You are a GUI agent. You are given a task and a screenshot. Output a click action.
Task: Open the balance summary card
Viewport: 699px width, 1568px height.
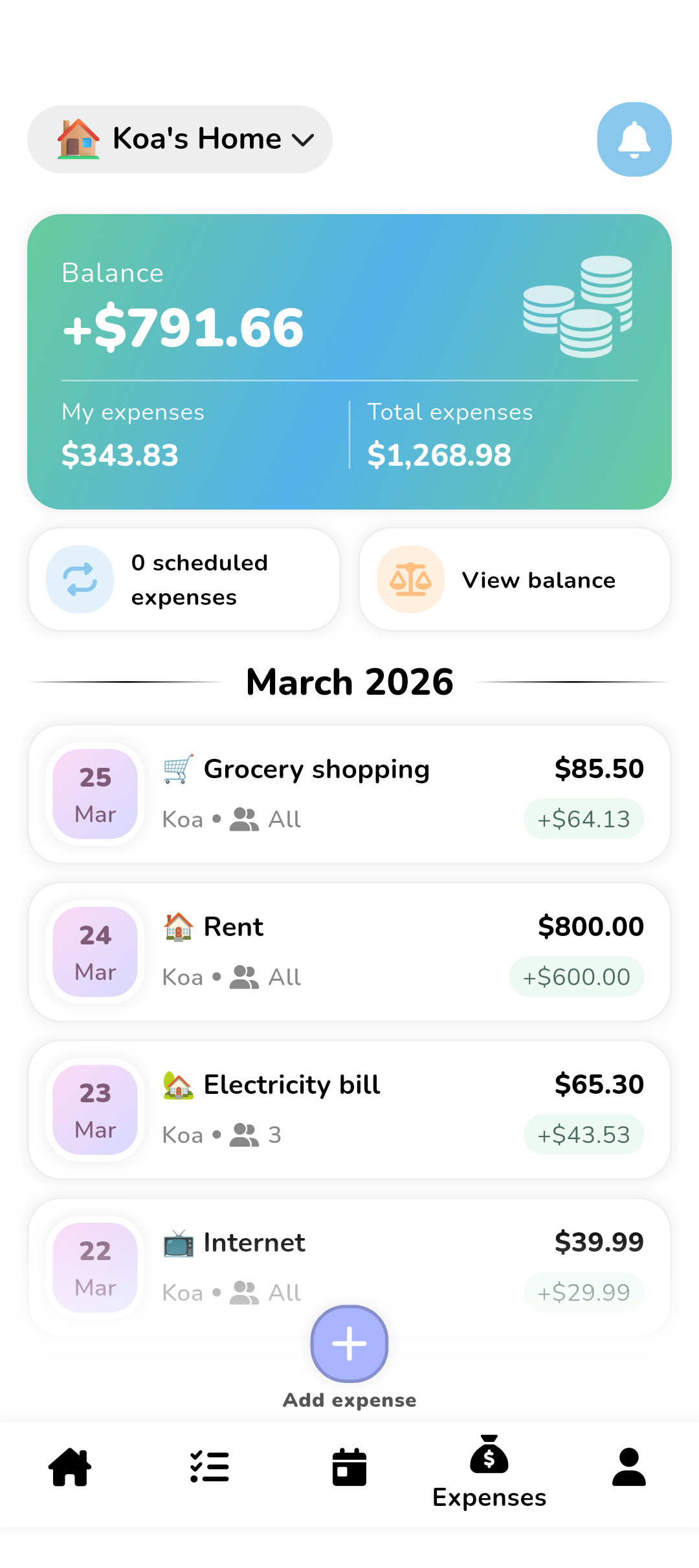(349, 360)
